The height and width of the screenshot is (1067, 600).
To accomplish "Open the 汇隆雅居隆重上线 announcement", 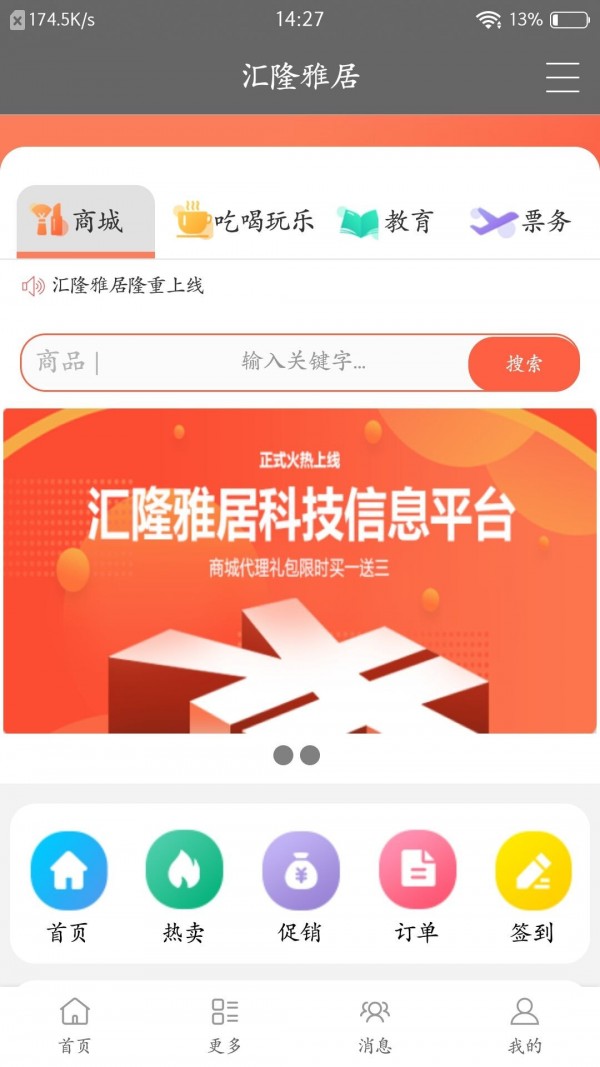I will pos(127,286).
